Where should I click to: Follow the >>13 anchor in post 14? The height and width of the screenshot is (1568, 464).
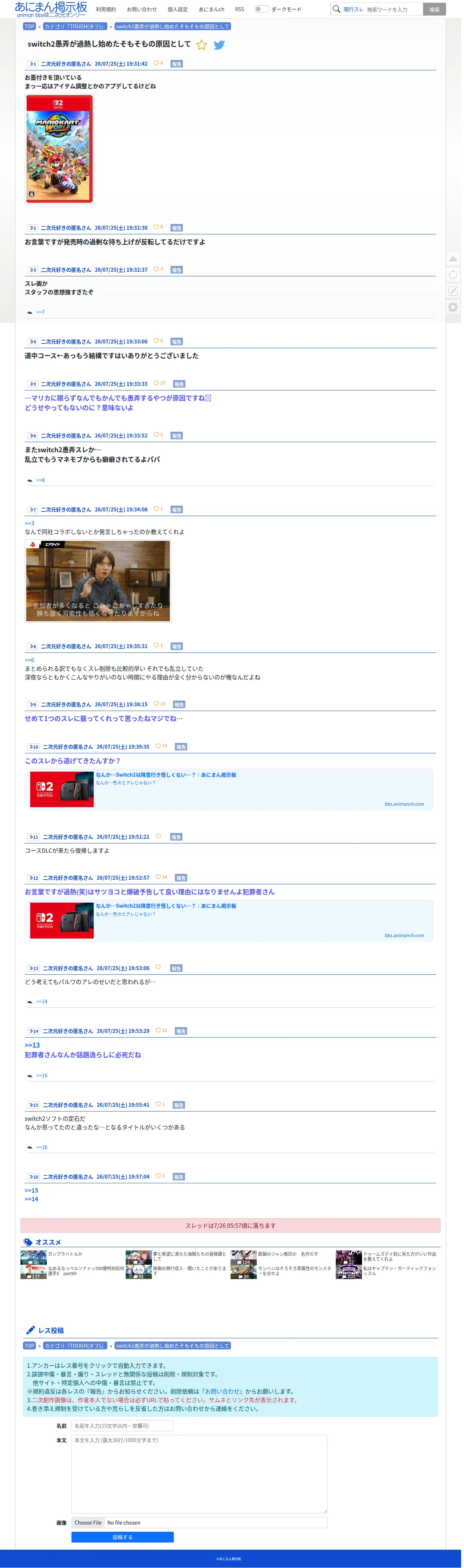pyautogui.click(x=32, y=1044)
